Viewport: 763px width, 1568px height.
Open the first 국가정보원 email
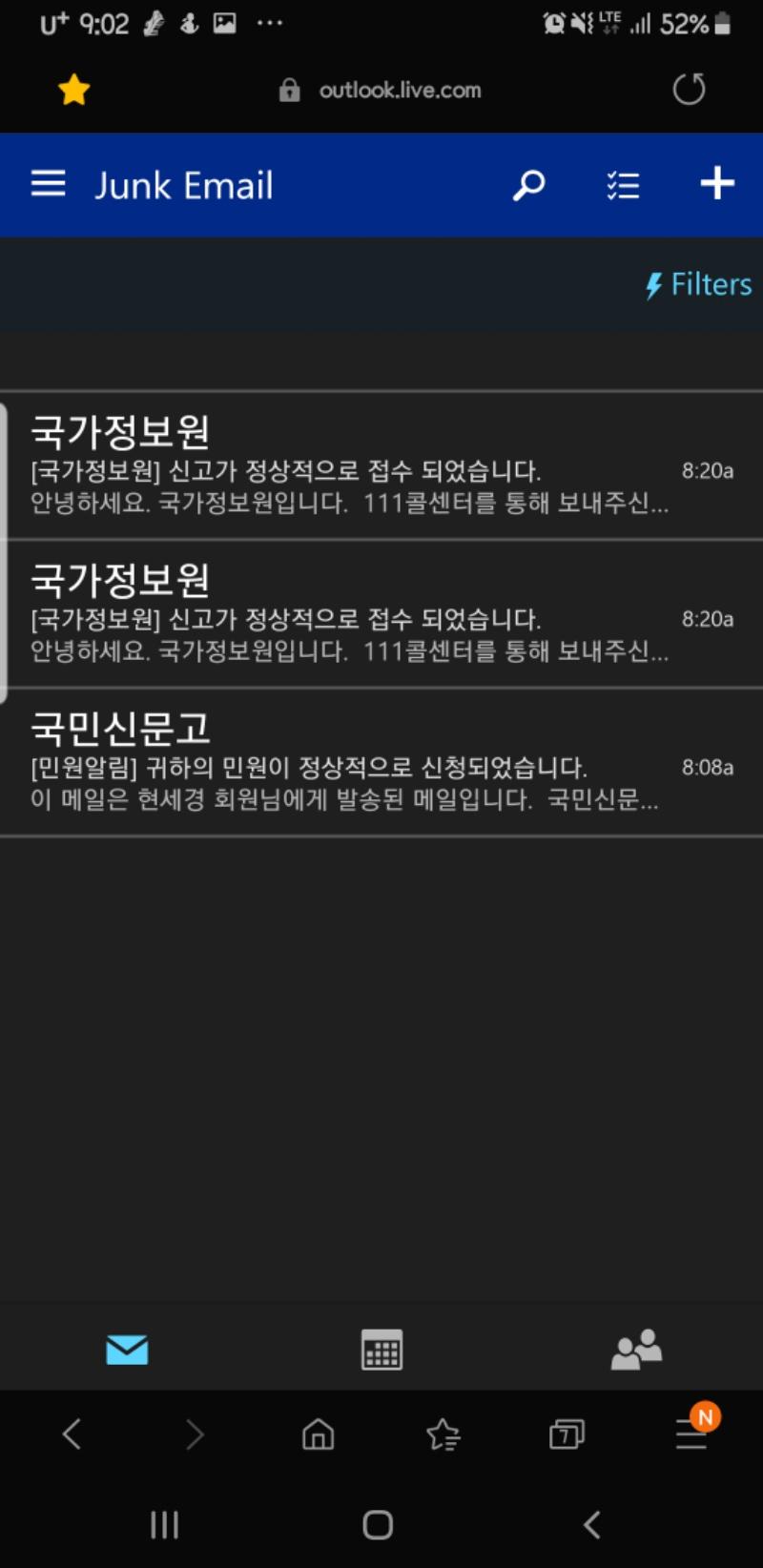pos(381,465)
